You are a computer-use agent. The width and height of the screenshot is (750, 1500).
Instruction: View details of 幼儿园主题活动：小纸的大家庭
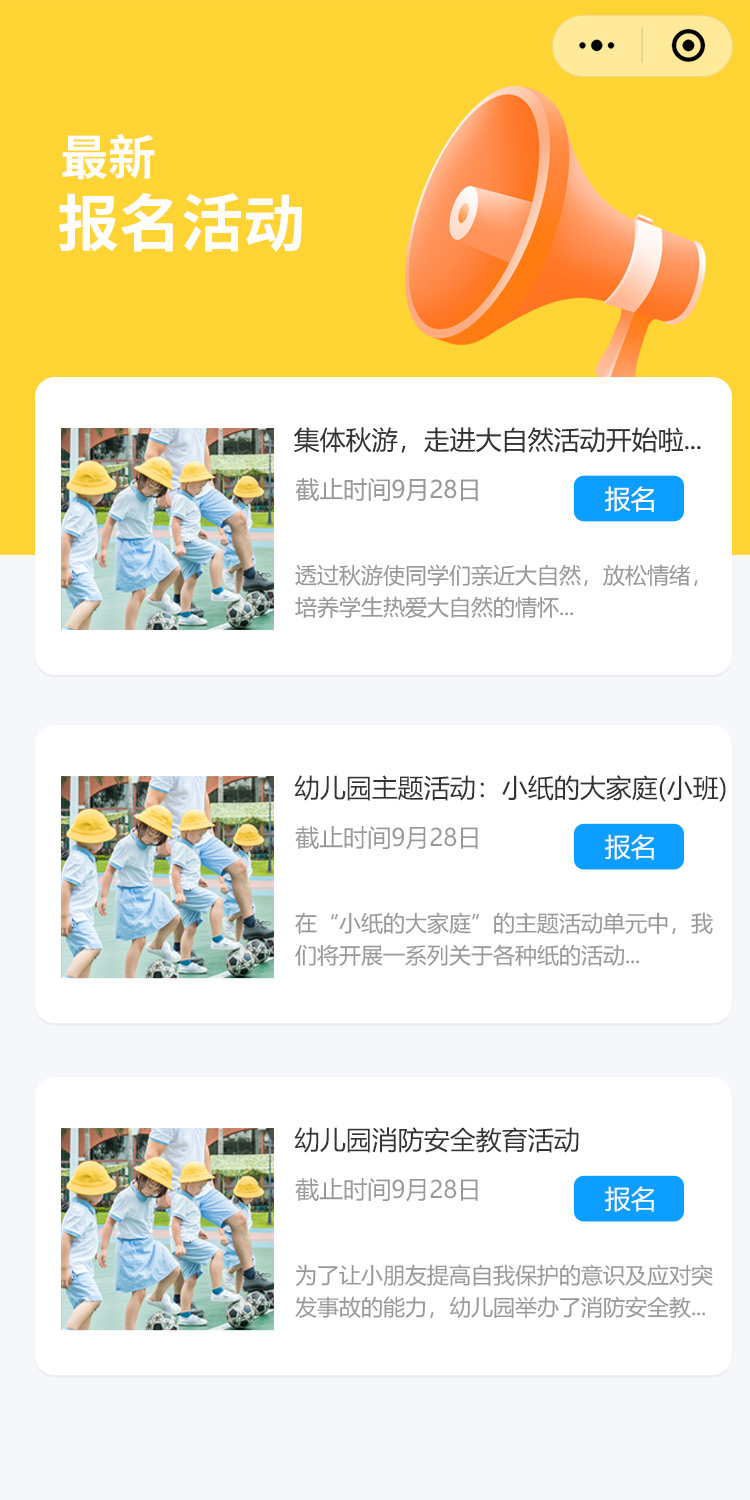coord(509,789)
